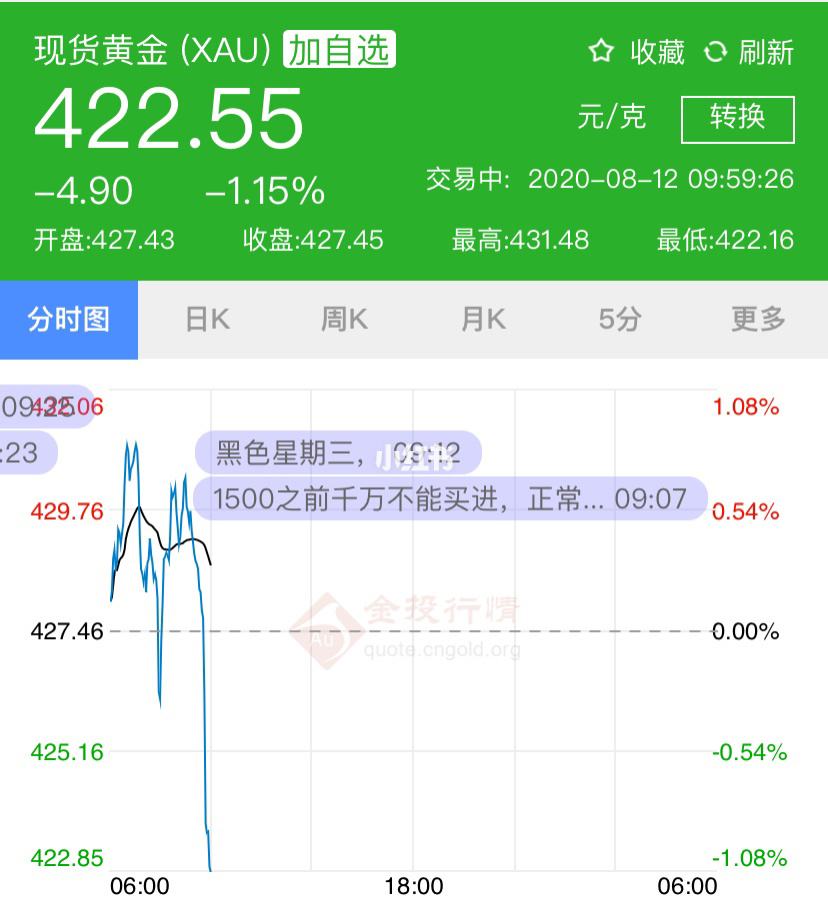
Task: Select the 分时图 intraday chart tab
Action: tap(68, 318)
